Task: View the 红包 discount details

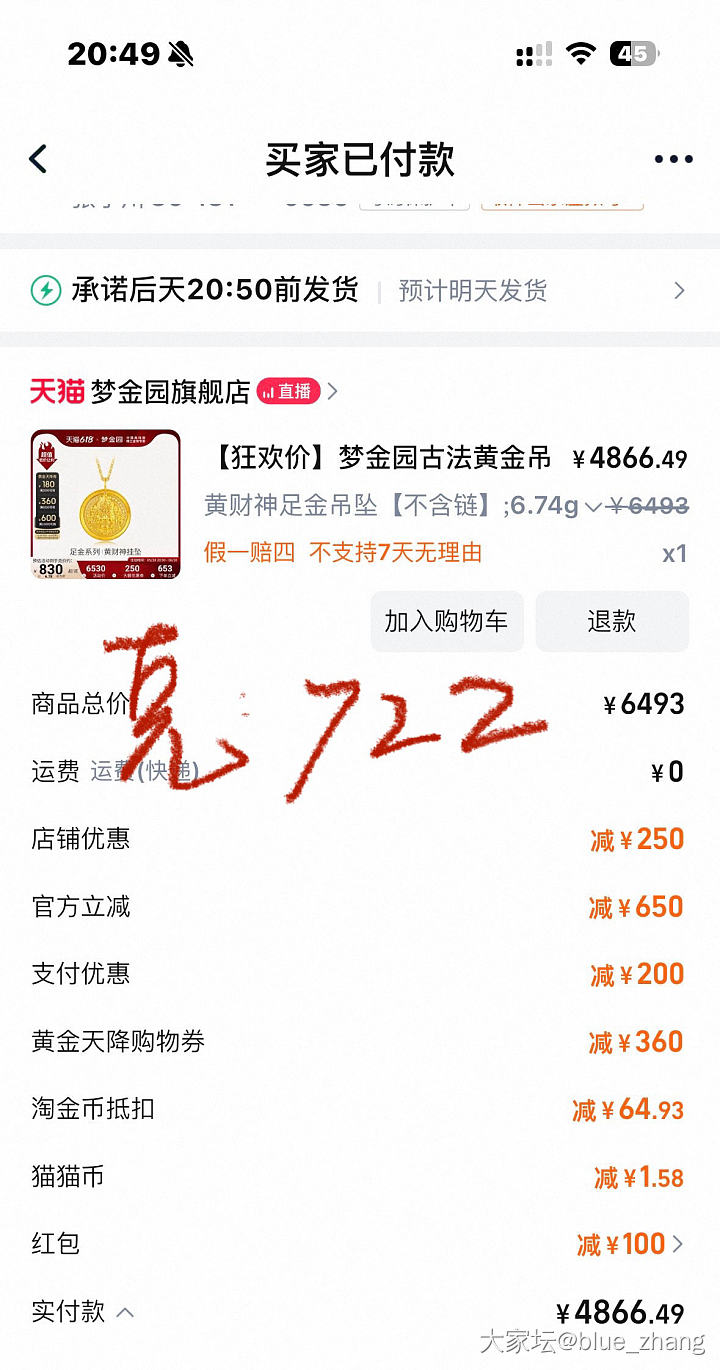Action: 630,1244
